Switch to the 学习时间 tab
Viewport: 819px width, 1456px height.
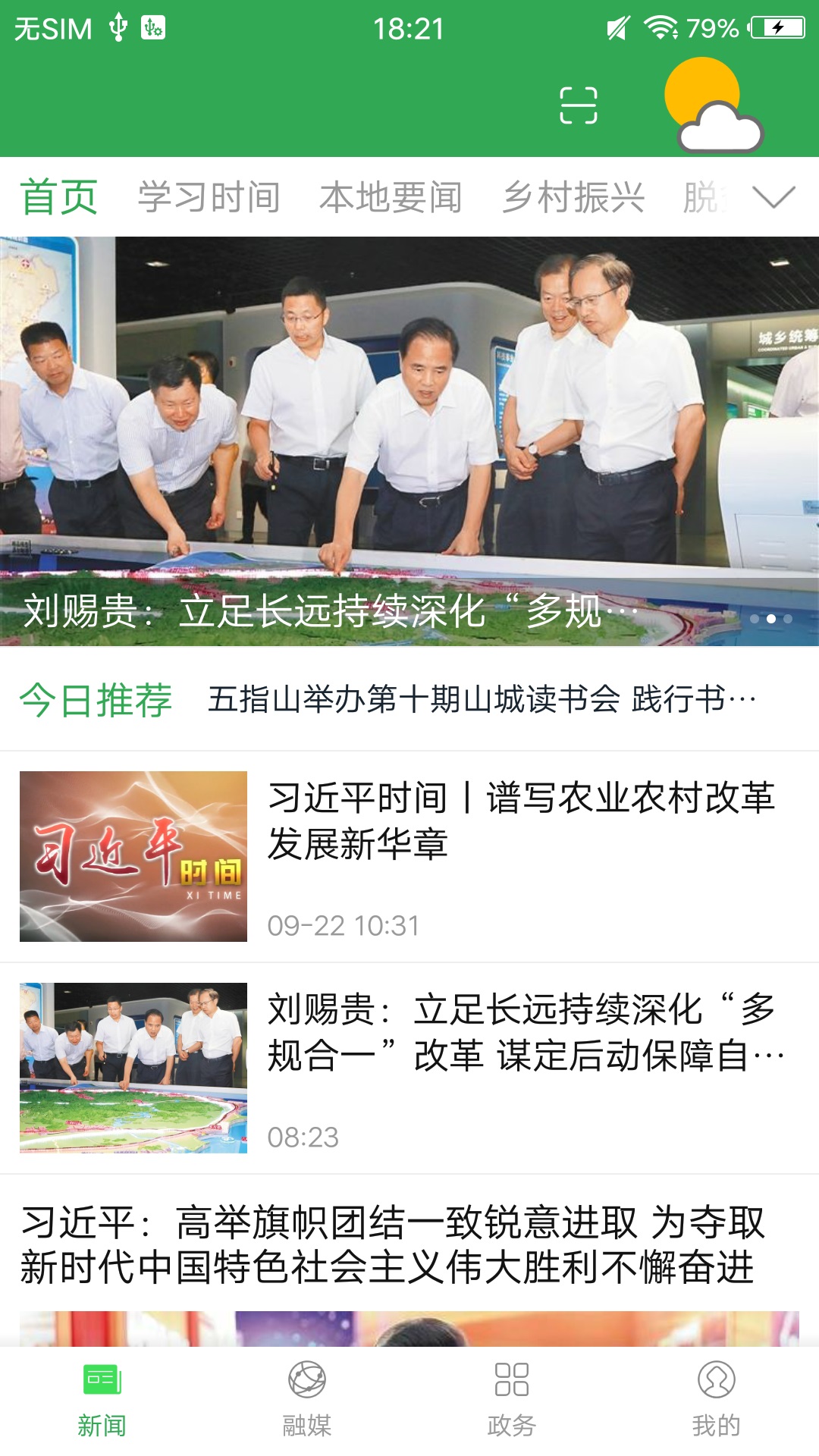(208, 196)
